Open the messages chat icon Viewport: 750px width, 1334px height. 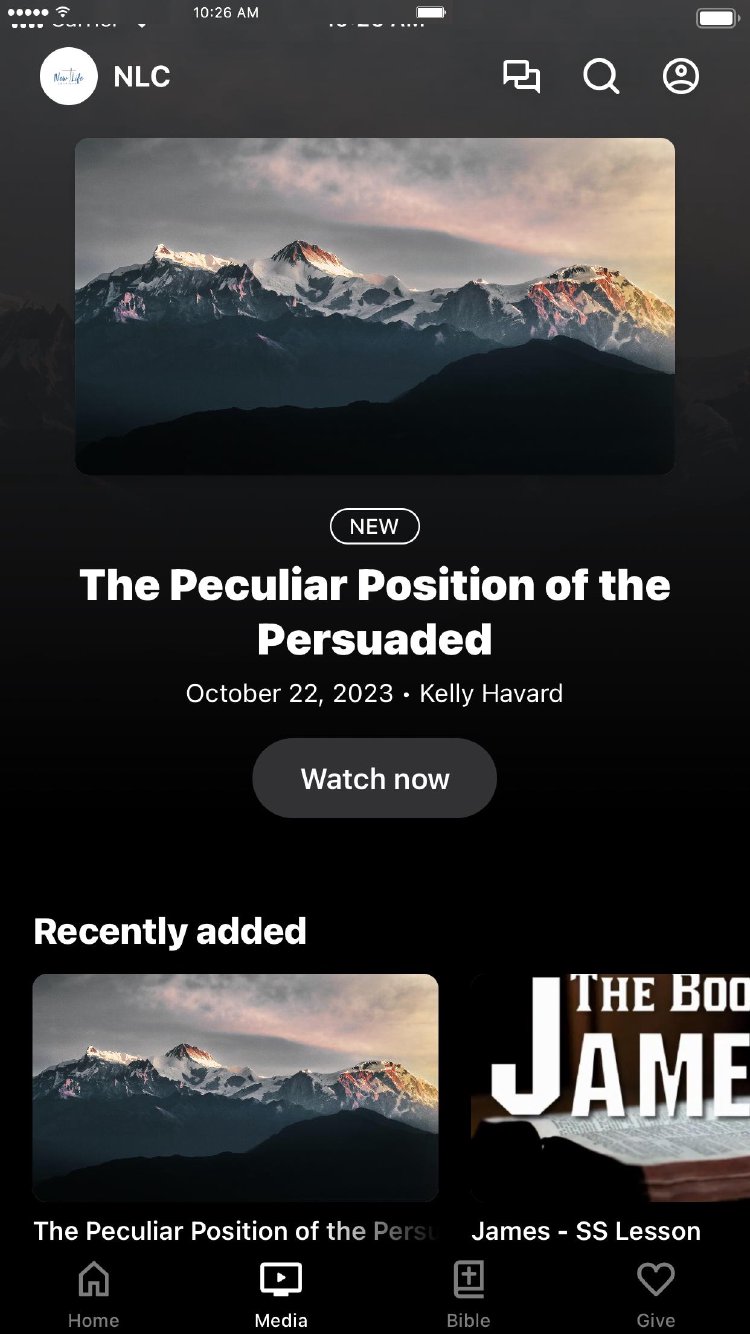point(521,77)
